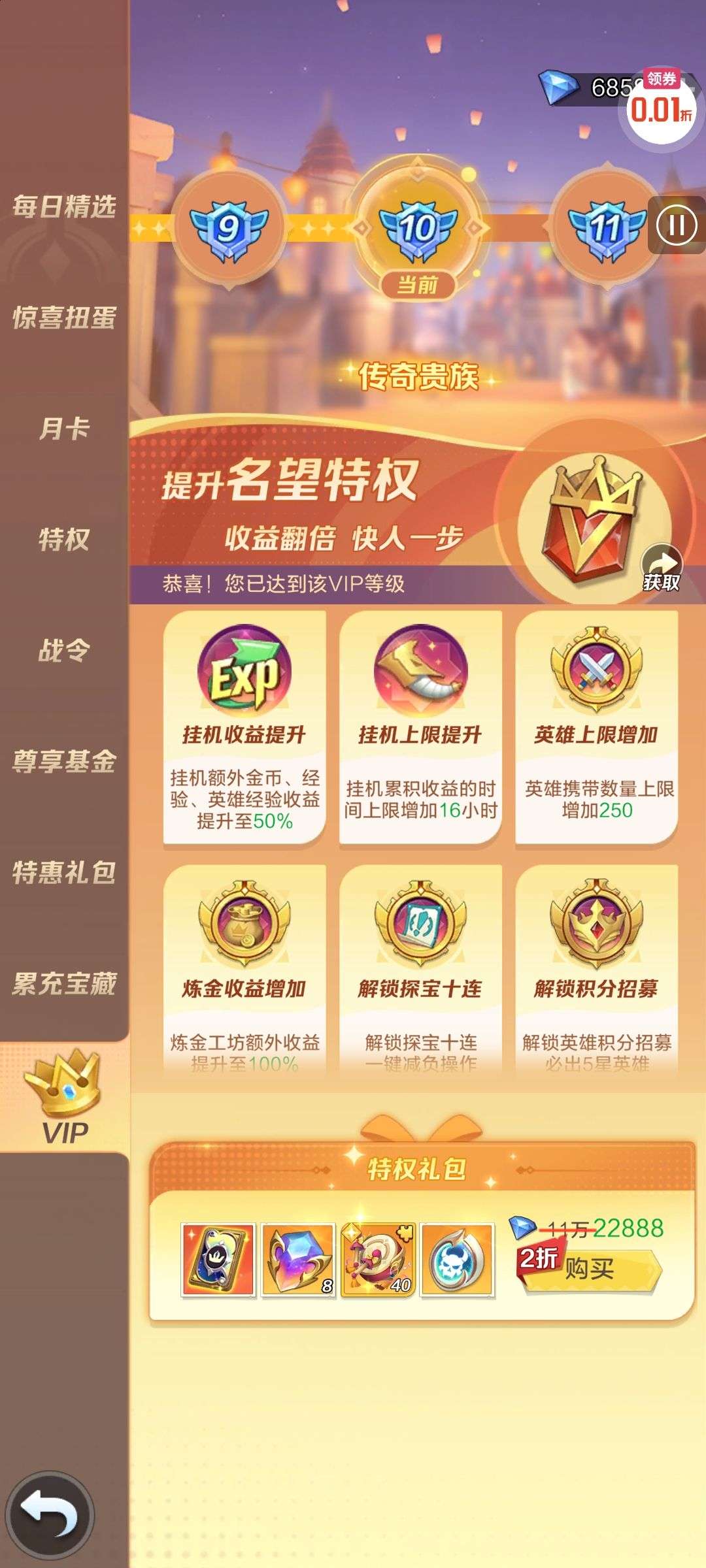Tap the 获取 arrow button

(661, 568)
